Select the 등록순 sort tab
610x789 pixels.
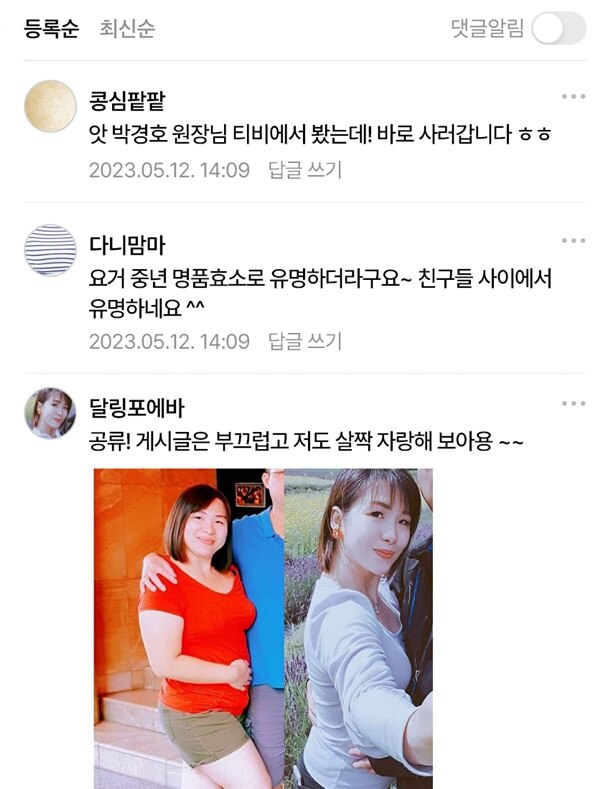(x=51, y=28)
